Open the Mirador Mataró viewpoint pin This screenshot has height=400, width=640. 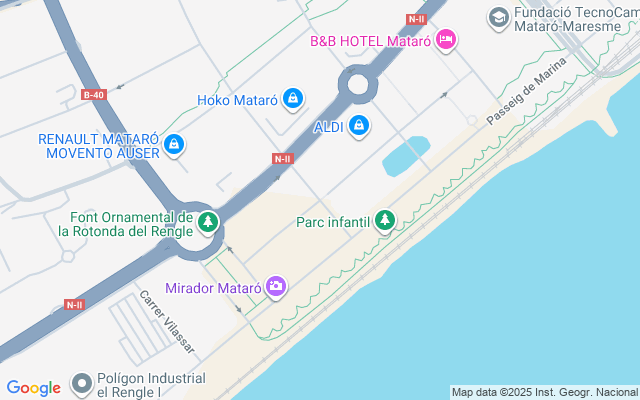276,288
